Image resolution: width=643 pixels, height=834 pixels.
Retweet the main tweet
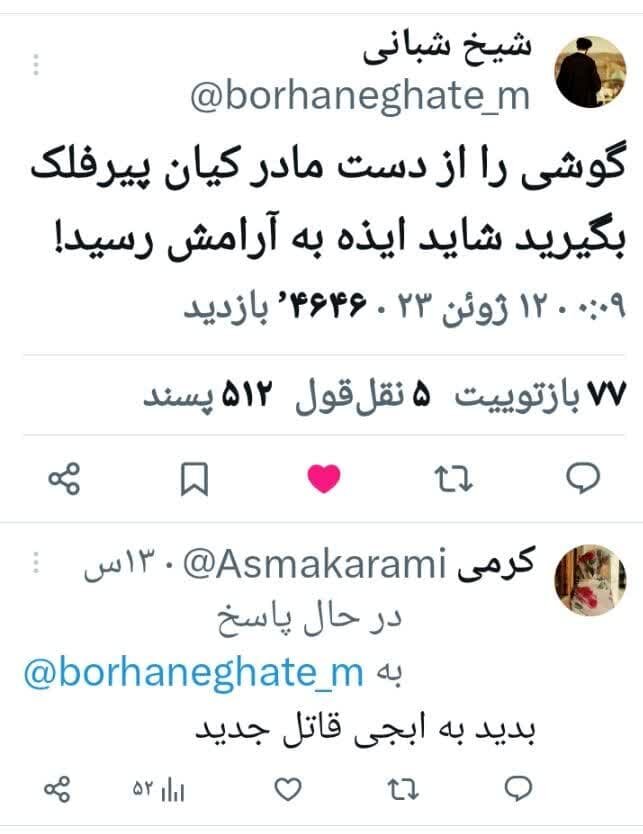454,480
